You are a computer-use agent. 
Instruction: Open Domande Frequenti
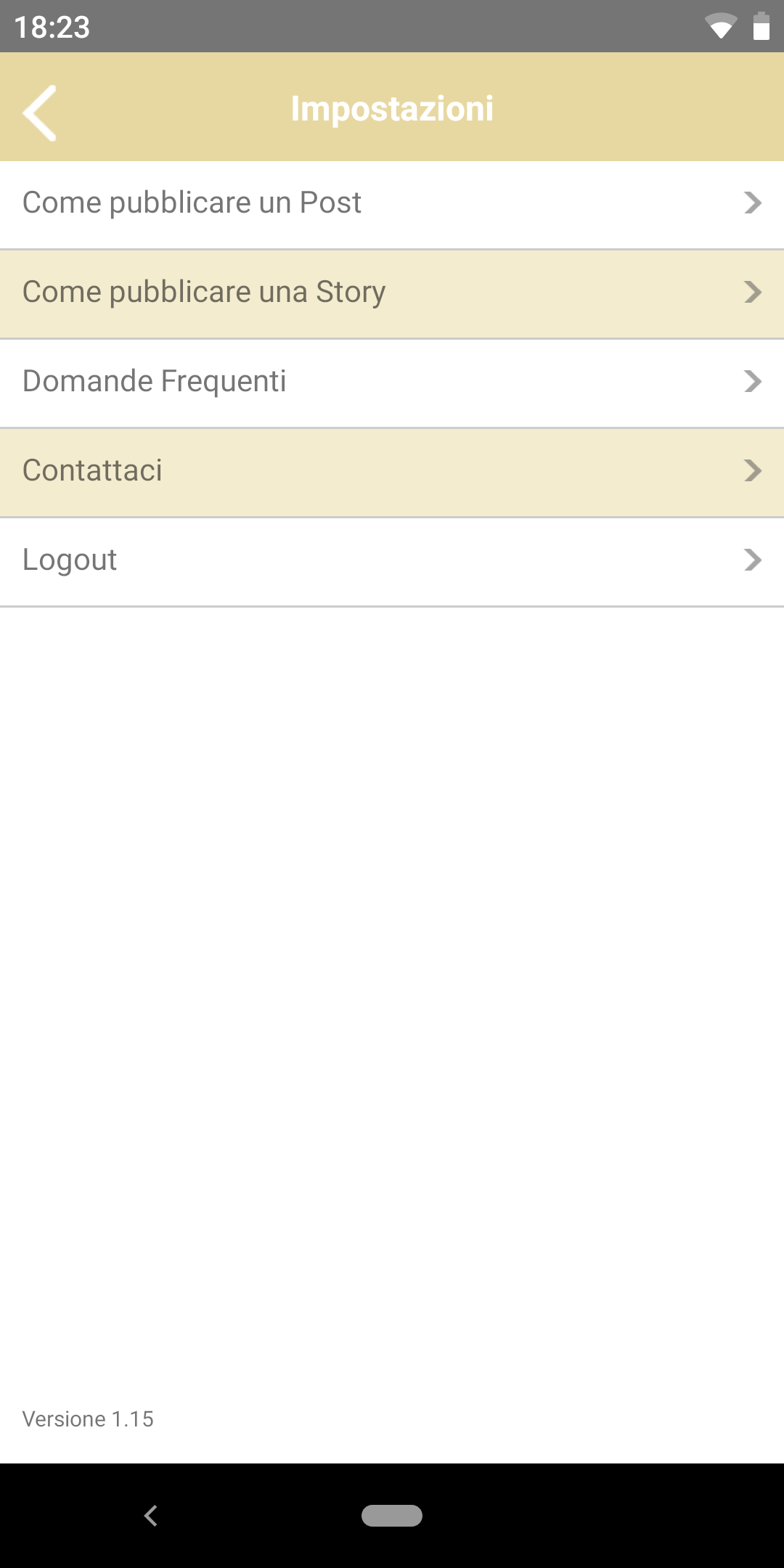(x=392, y=383)
